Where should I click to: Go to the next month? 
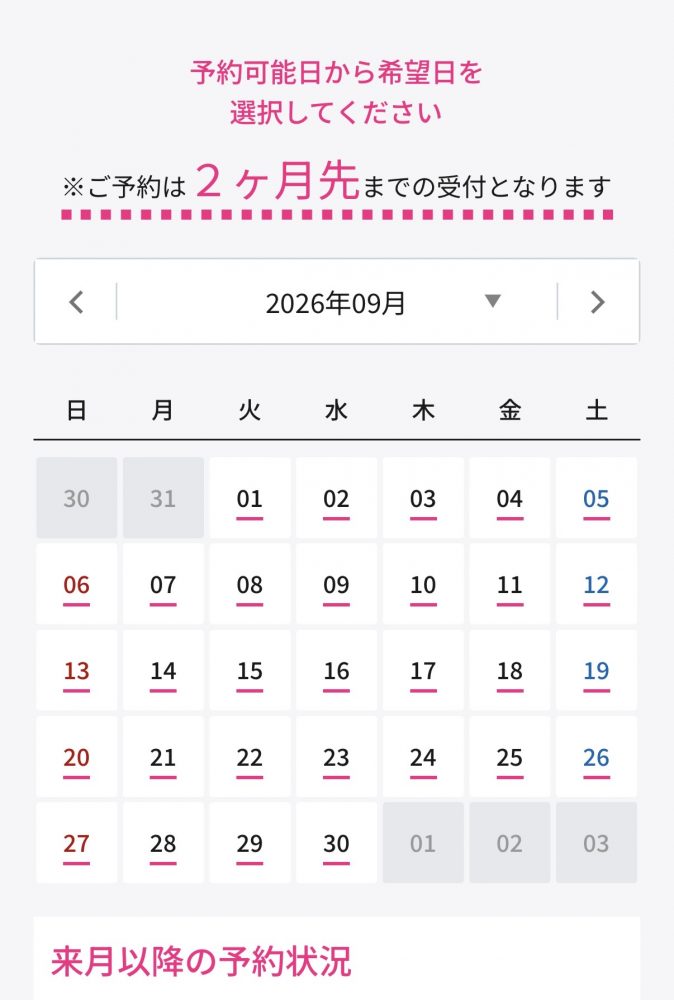pyautogui.click(x=597, y=302)
